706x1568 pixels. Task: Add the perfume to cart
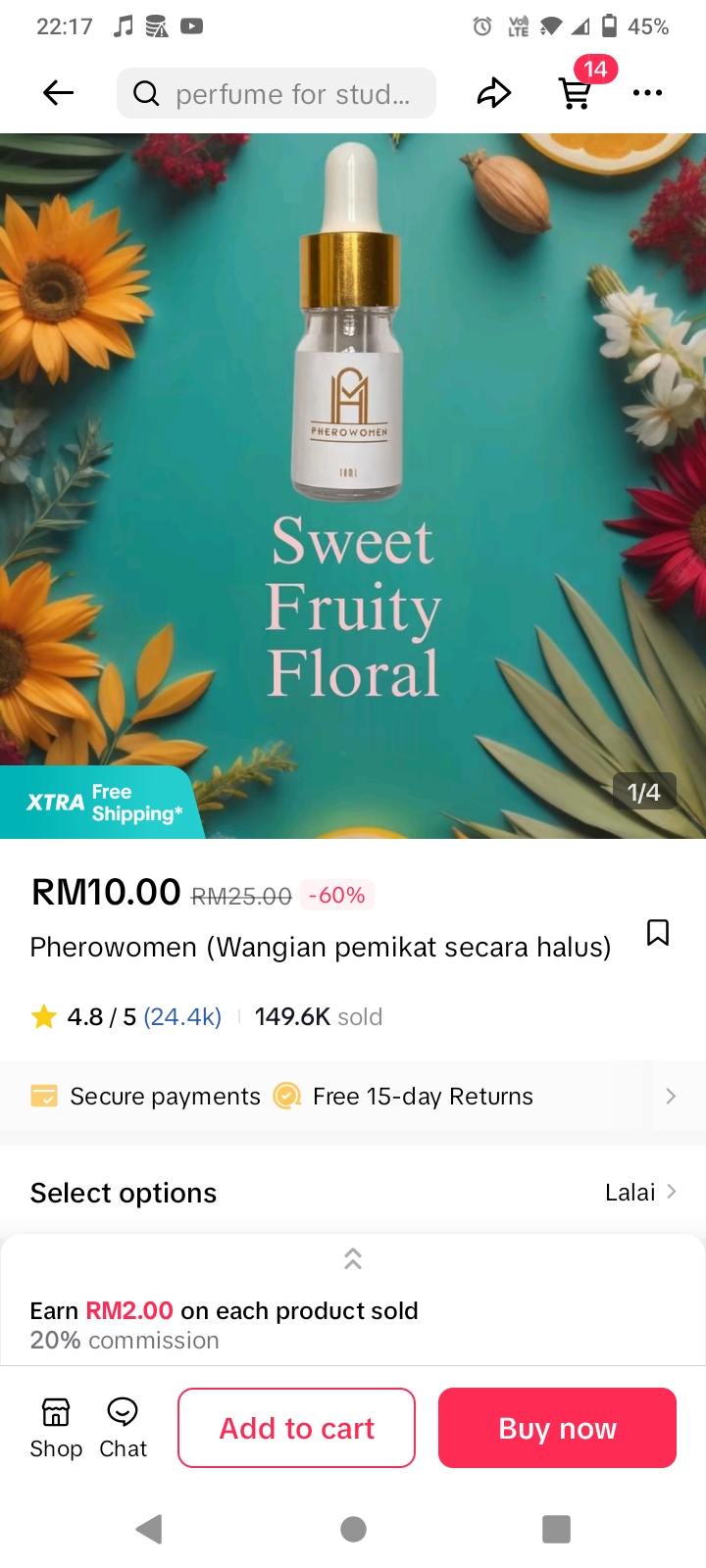(296, 1428)
